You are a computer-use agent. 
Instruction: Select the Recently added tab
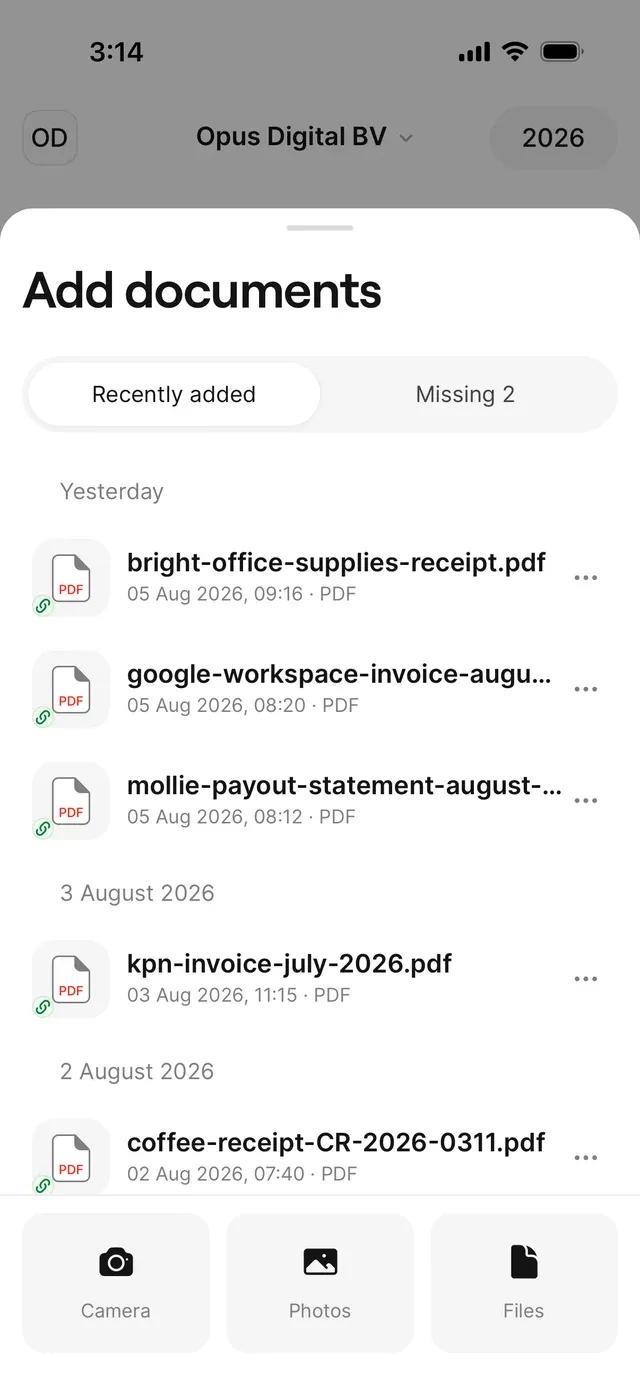pos(174,395)
